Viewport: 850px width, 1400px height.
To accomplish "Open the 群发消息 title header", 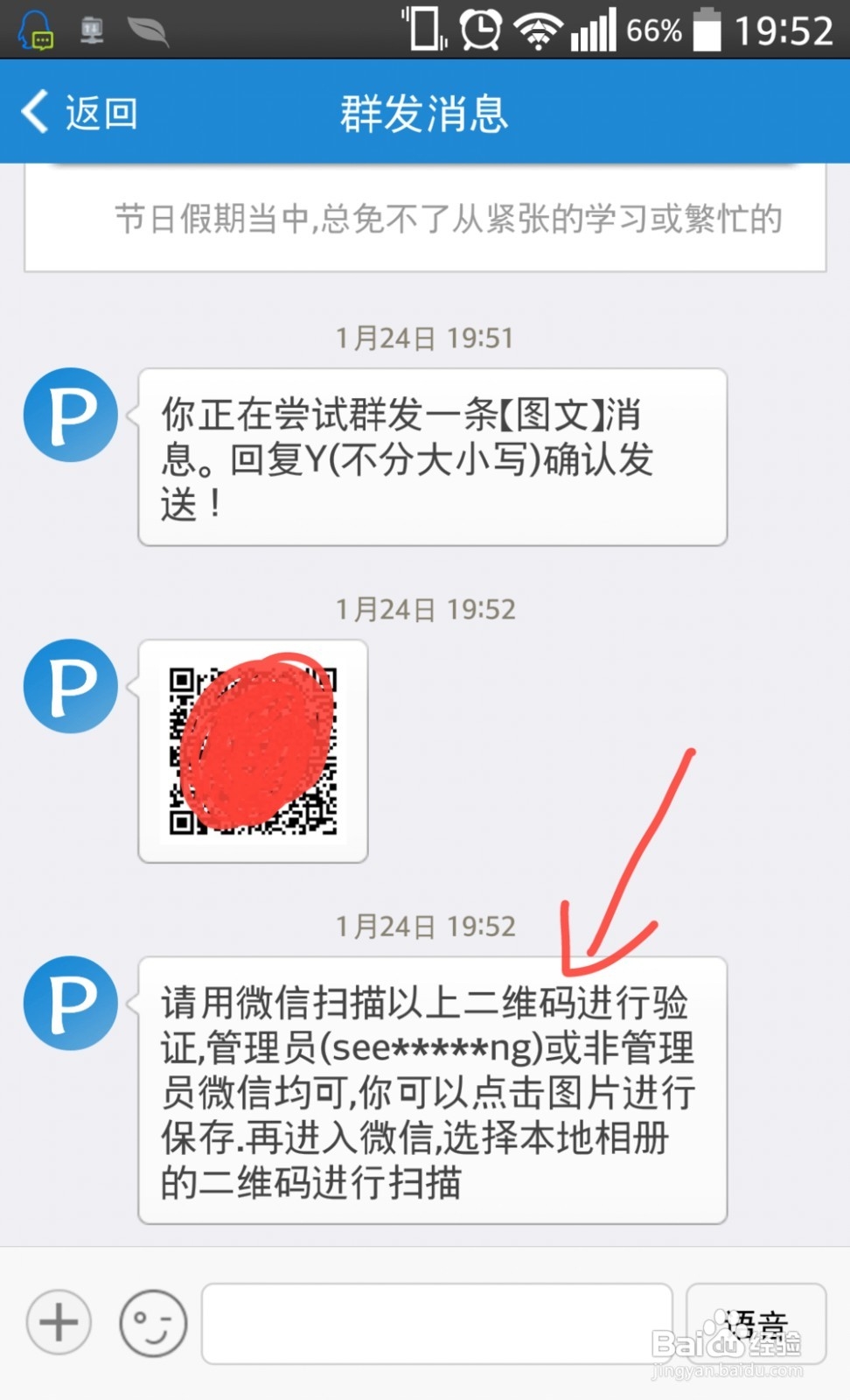I will click(x=425, y=112).
